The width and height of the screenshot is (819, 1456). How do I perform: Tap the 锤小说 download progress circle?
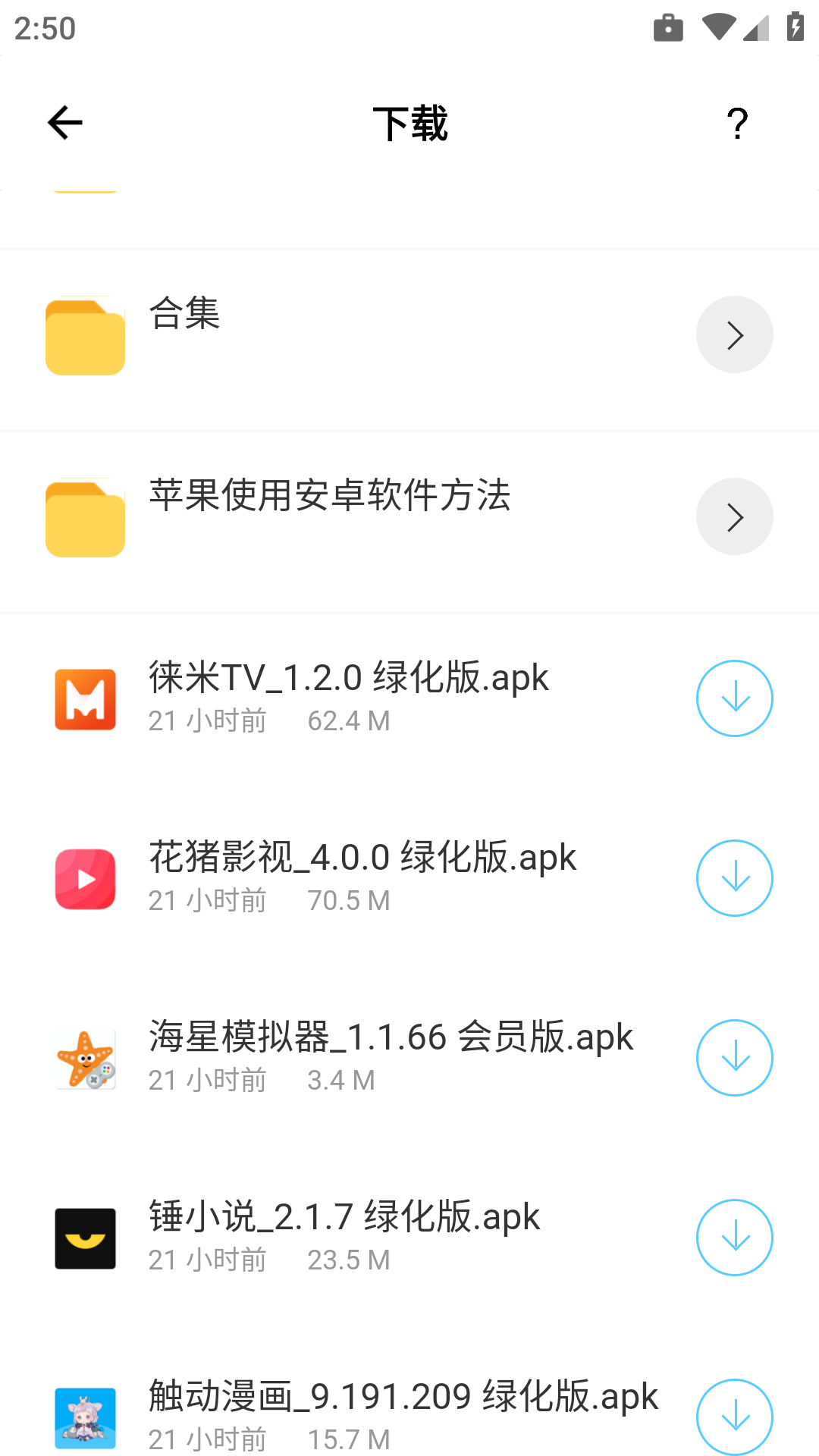[734, 1237]
